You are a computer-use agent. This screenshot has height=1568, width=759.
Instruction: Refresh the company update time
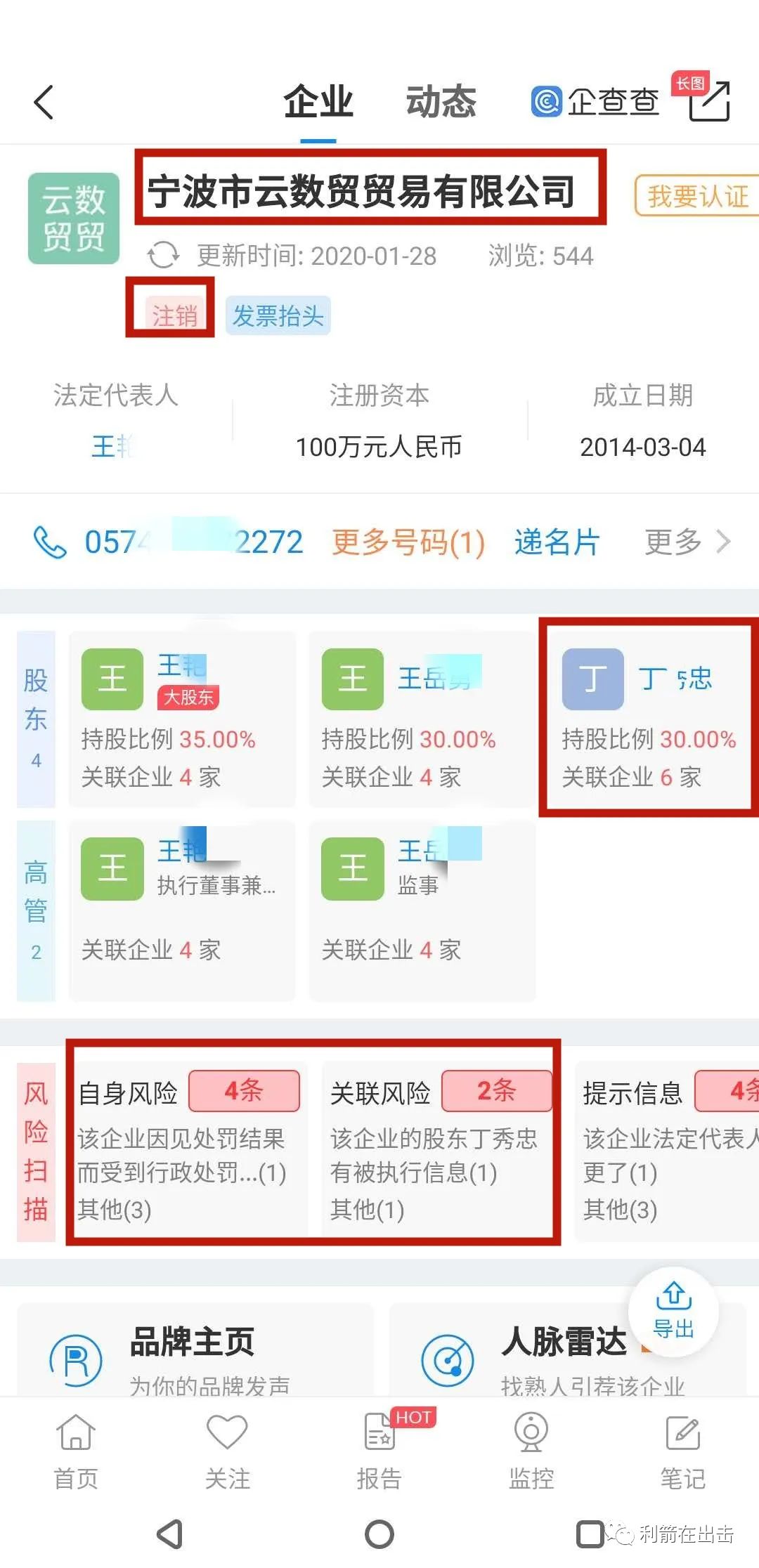click(163, 256)
